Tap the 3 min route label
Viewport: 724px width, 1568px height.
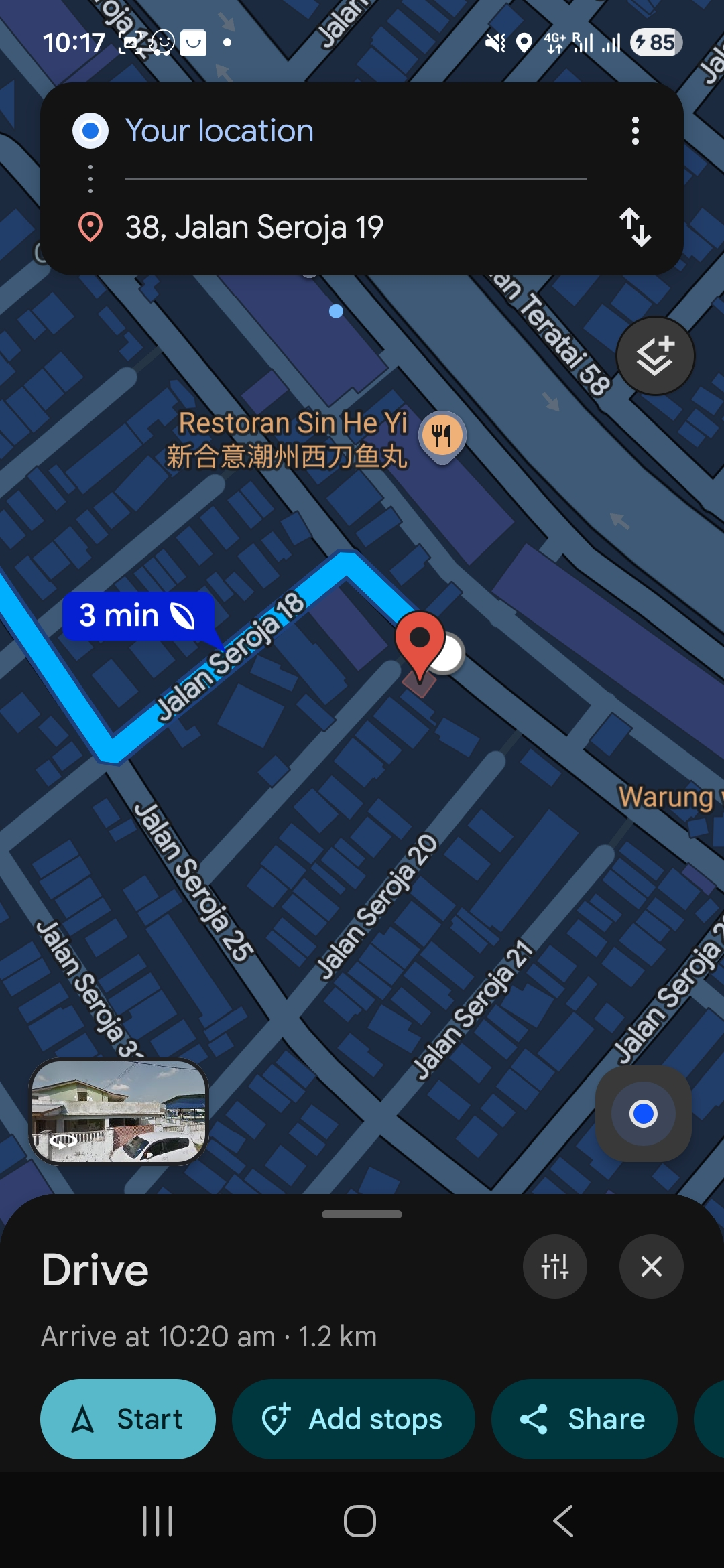137,615
